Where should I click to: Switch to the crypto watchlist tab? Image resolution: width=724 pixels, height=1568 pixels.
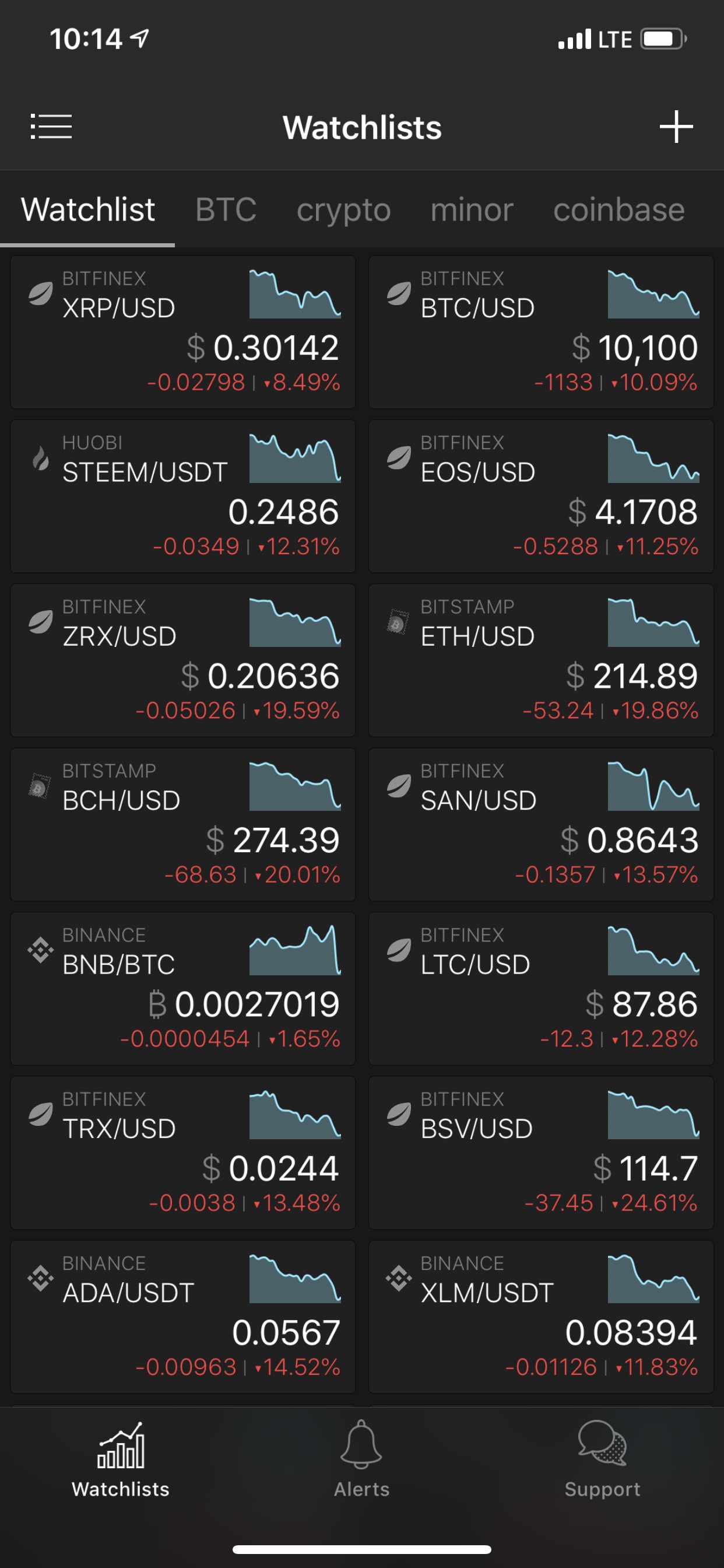click(343, 210)
